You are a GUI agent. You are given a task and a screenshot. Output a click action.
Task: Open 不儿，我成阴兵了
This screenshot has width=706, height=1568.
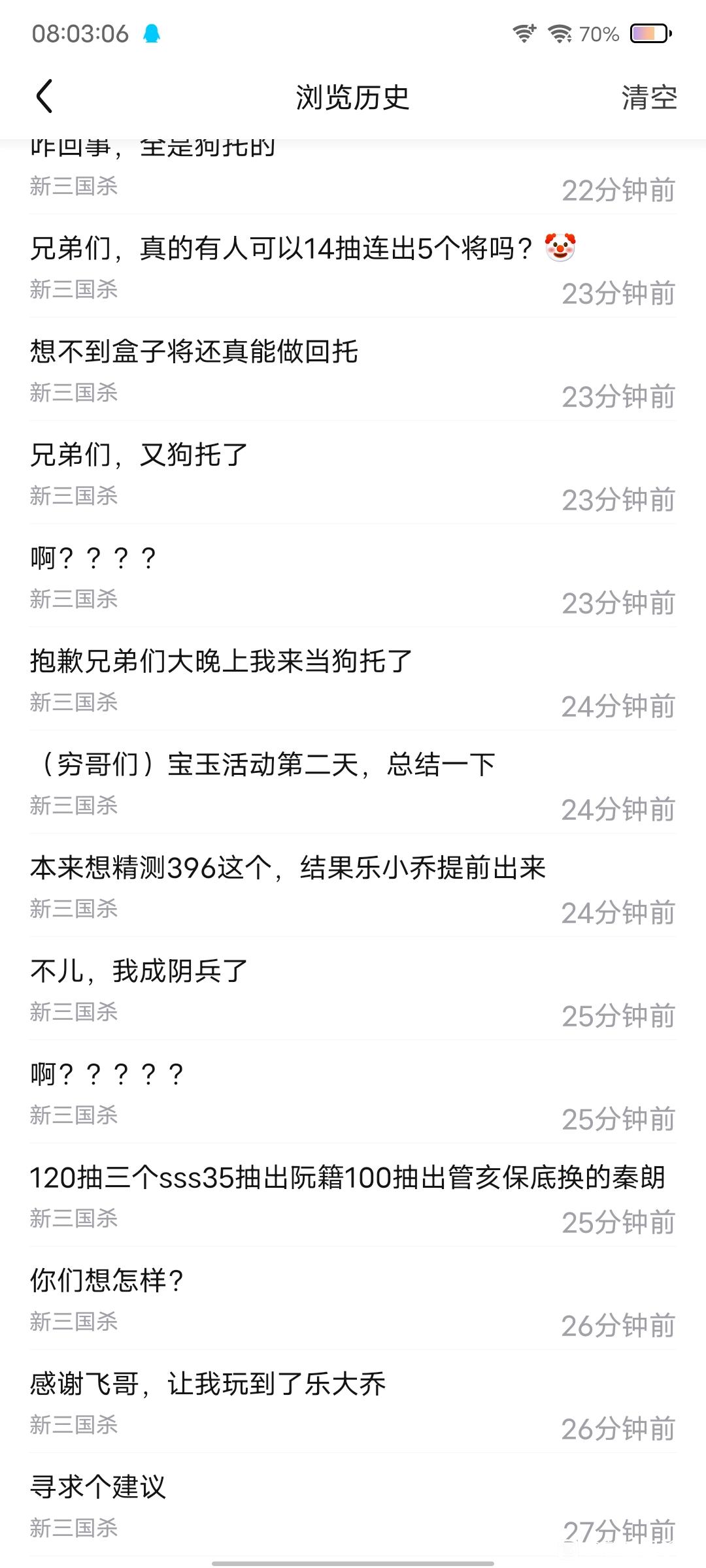pyautogui.click(x=353, y=989)
